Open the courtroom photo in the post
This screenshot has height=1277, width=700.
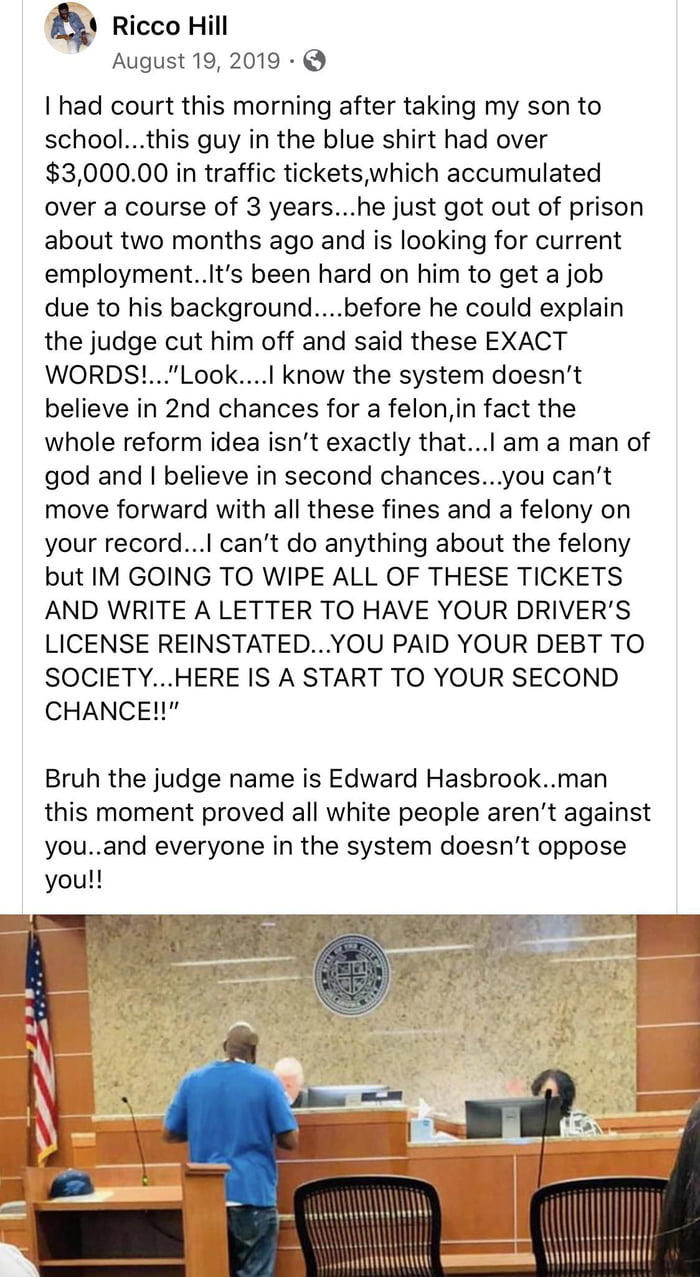pyautogui.click(x=350, y=1095)
